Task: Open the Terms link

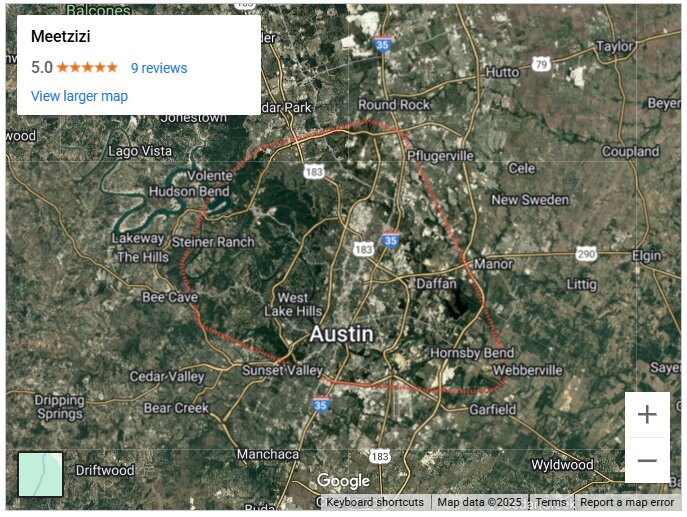Action: 550,502
